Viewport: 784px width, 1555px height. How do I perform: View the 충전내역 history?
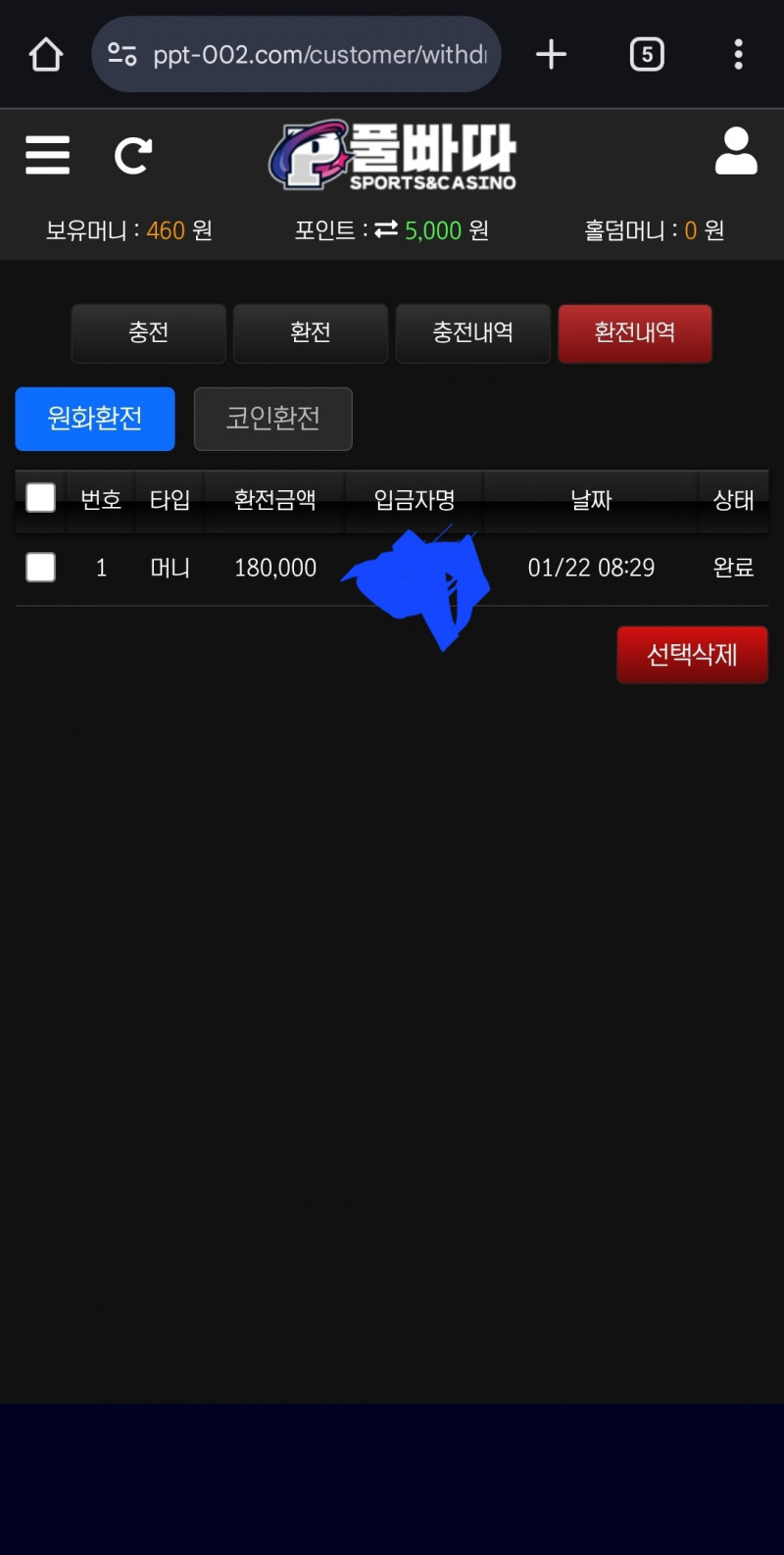pyautogui.click(x=472, y=333)
